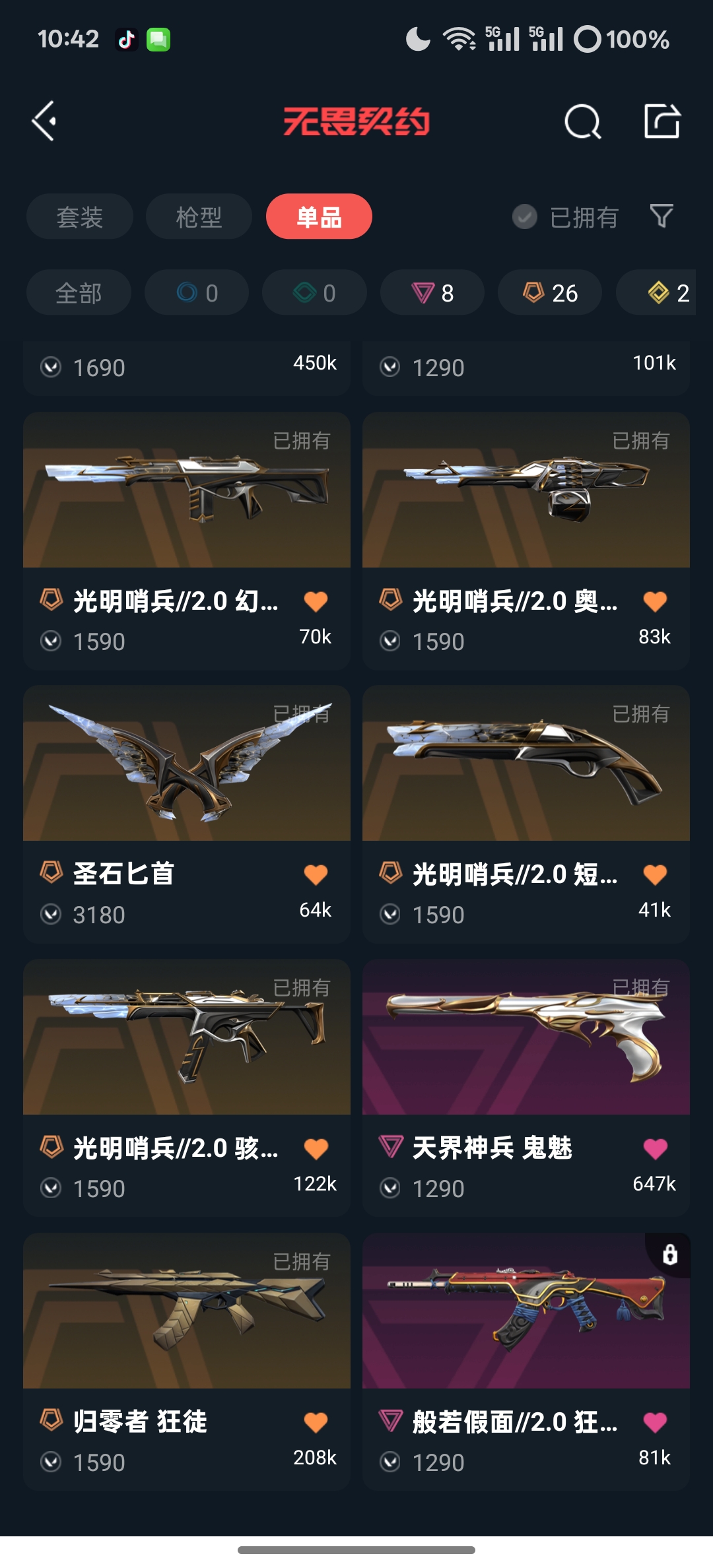Filter by the orange tier chip showing 26

tap(550, 292)
